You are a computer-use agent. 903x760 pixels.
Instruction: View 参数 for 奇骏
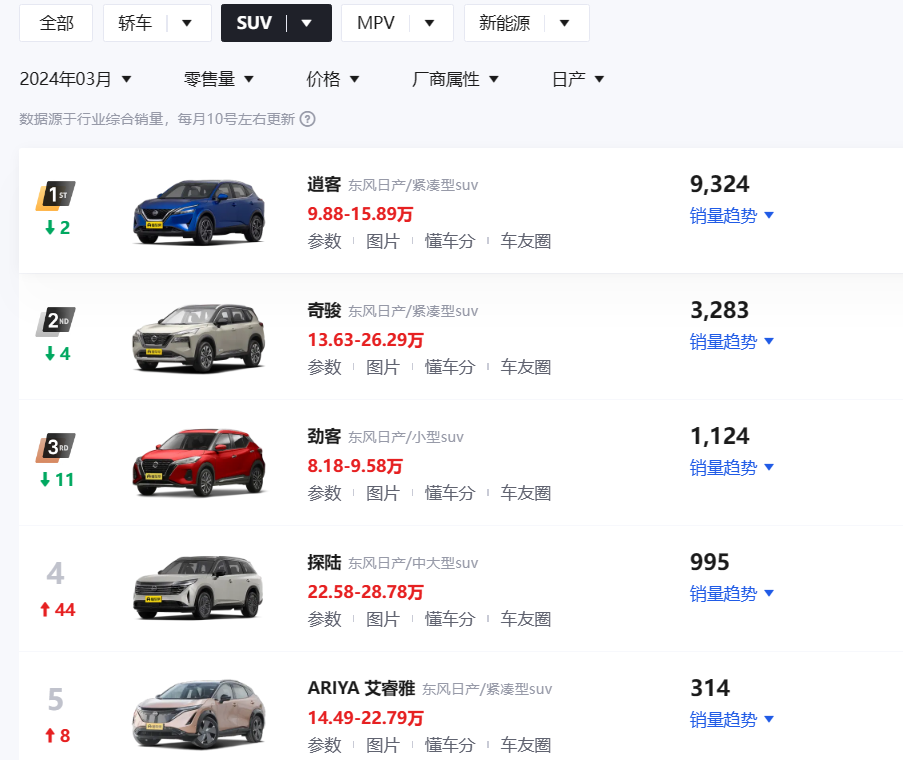[x=324, y=367]
